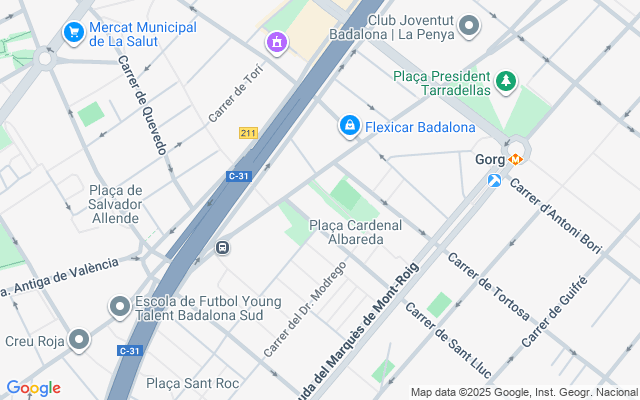Open the Escola de Futbol Young Talent marker

tap(120, 306)
